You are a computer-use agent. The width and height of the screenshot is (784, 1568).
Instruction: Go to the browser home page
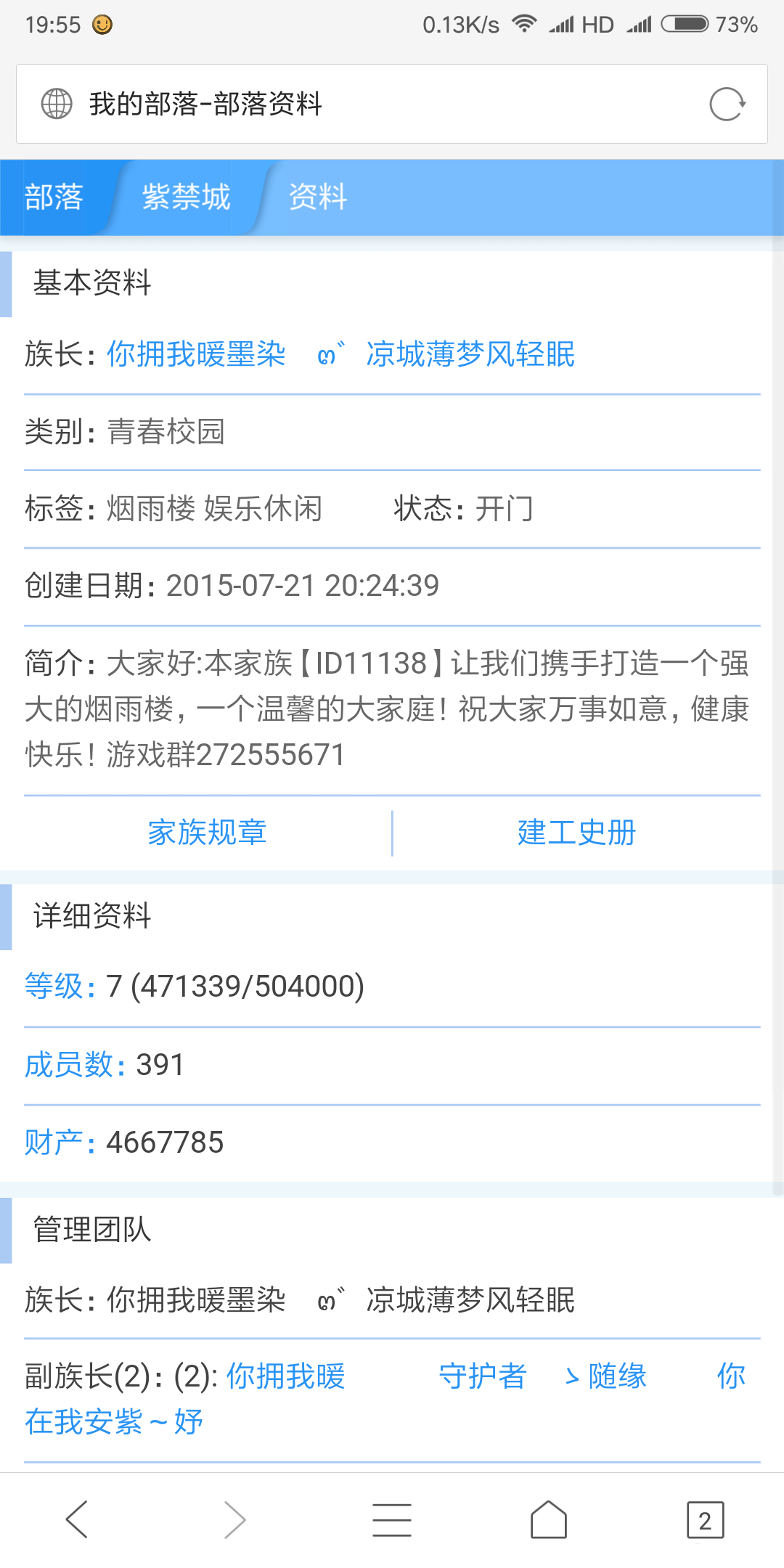point(549,1519)
